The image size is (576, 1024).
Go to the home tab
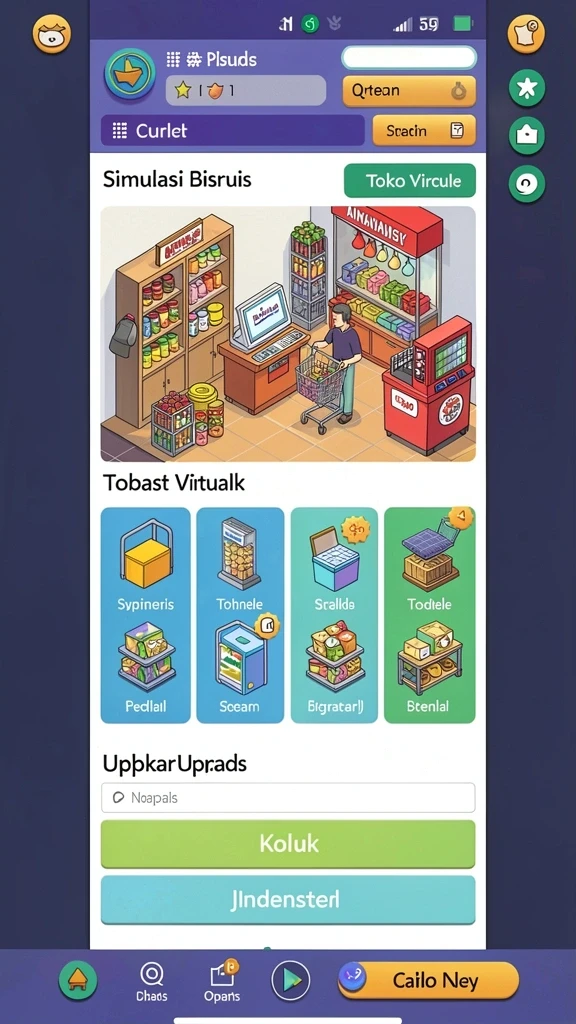(x=78, y=980)
